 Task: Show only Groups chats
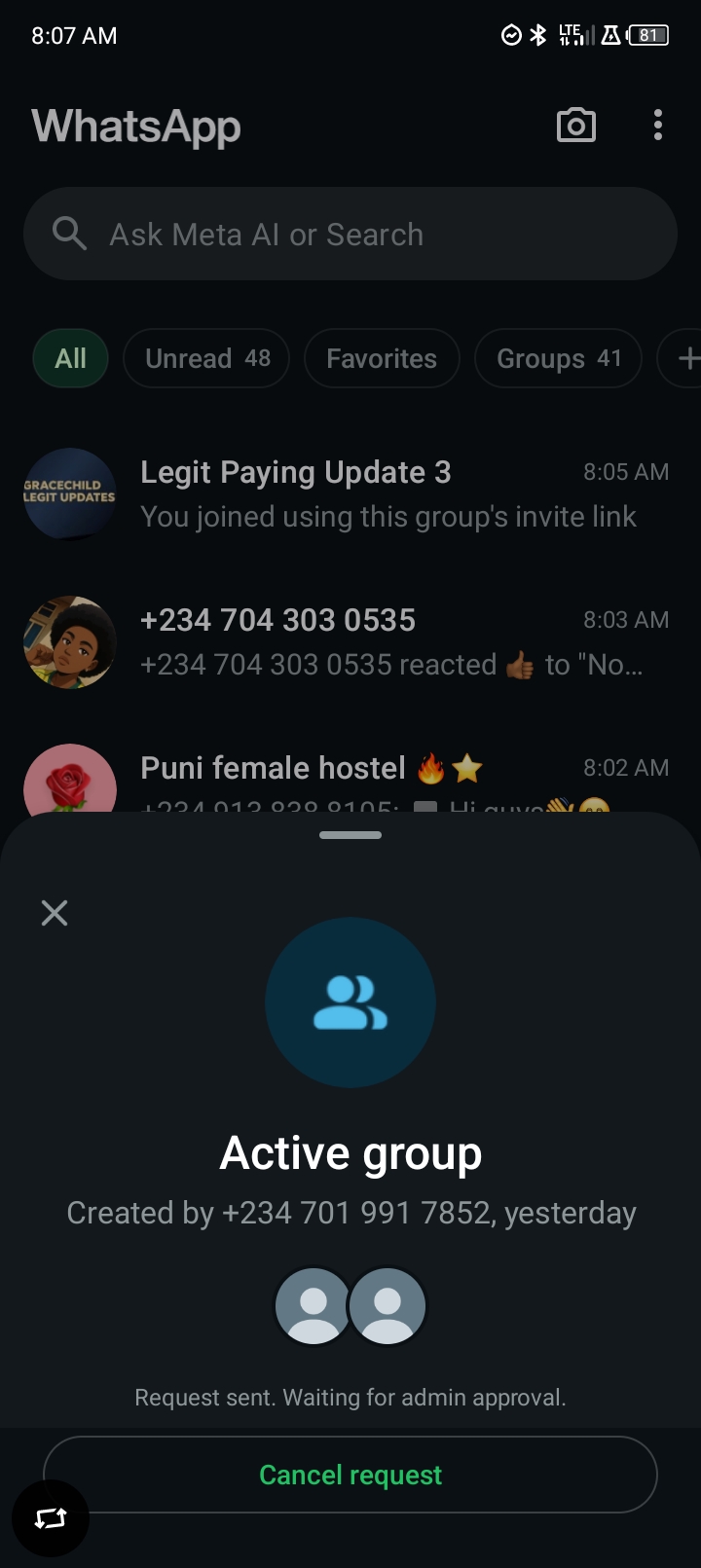[558, 358]
